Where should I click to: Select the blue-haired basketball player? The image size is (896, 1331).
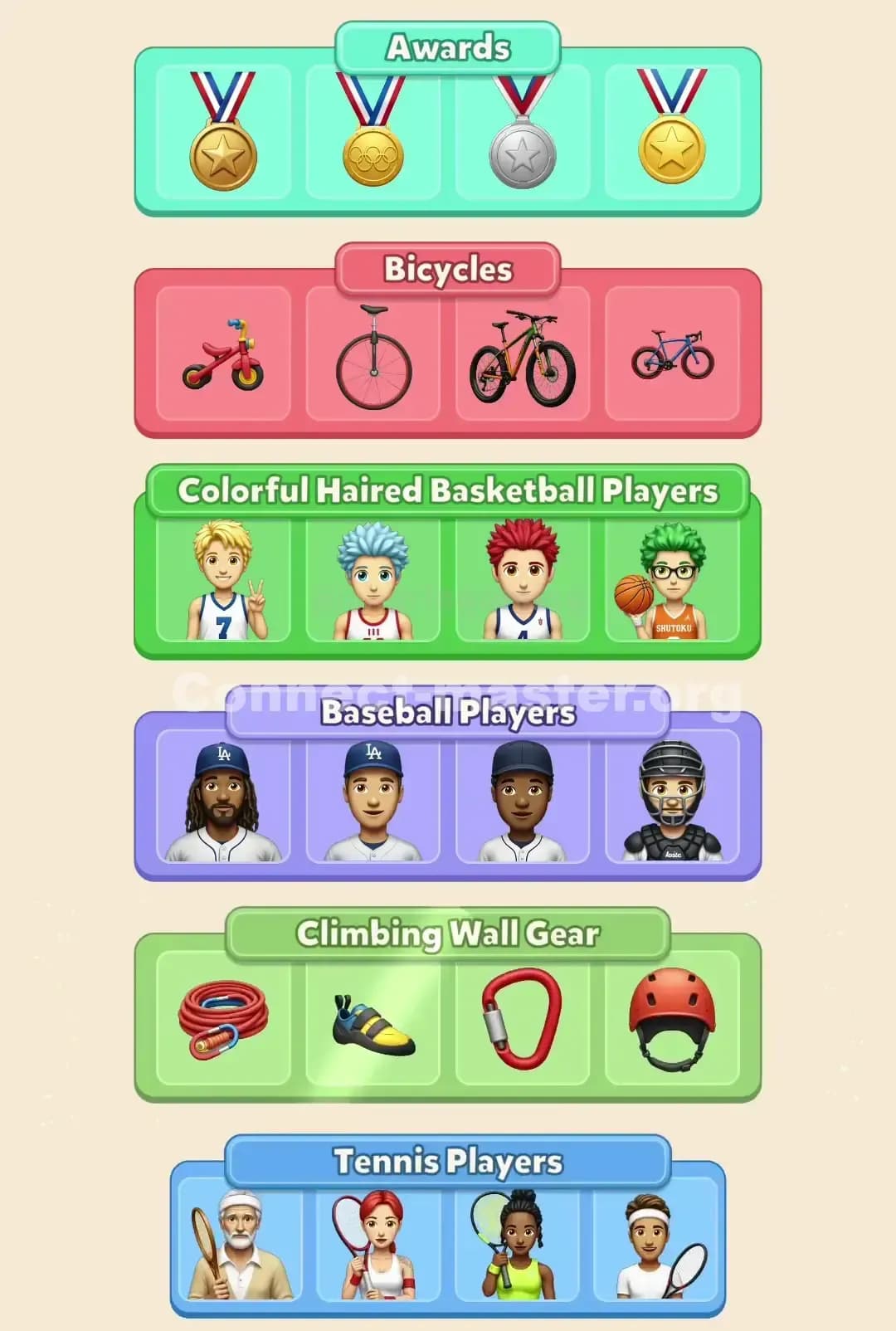tap(372, 577)
